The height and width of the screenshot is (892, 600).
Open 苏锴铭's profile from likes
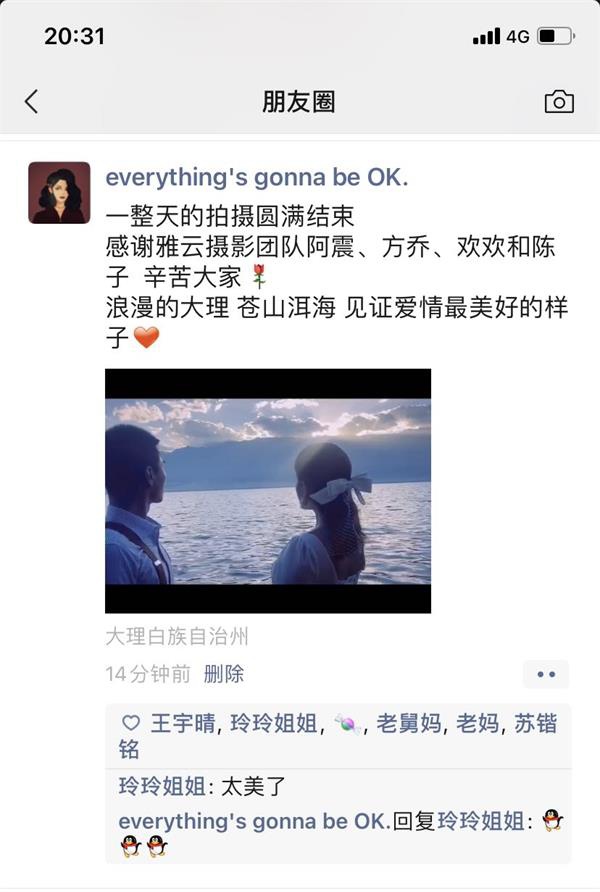(x=533, y=724)
